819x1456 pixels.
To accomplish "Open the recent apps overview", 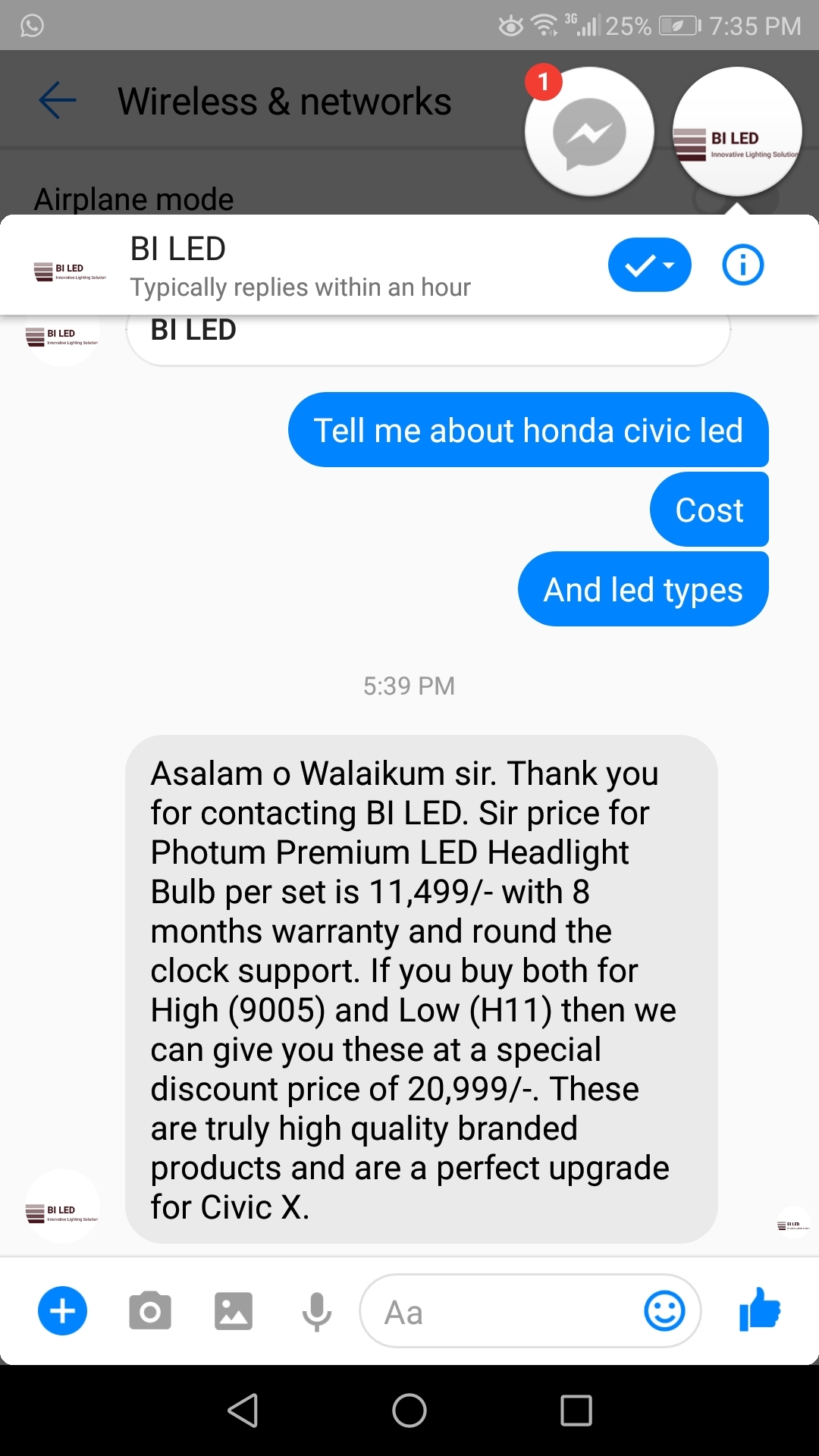I will pyautogui.click(x=576, y=1410).
